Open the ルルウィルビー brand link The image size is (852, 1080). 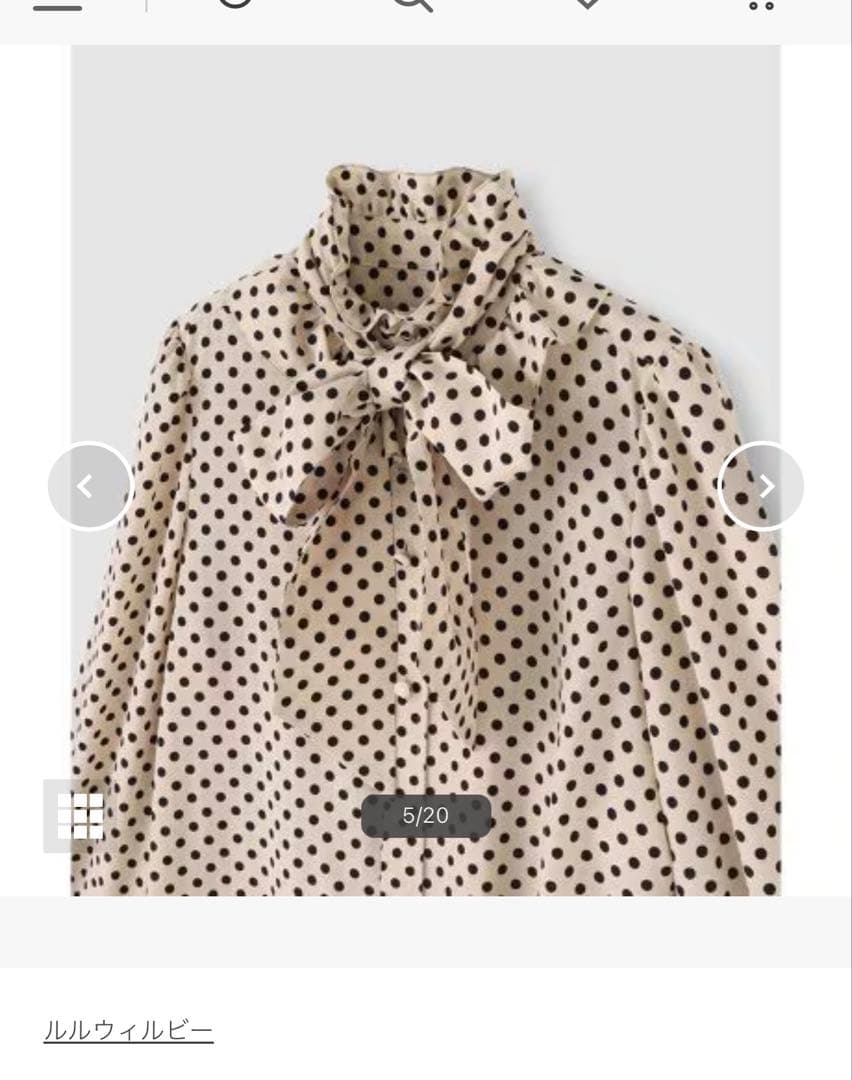tap(128, 1030)
